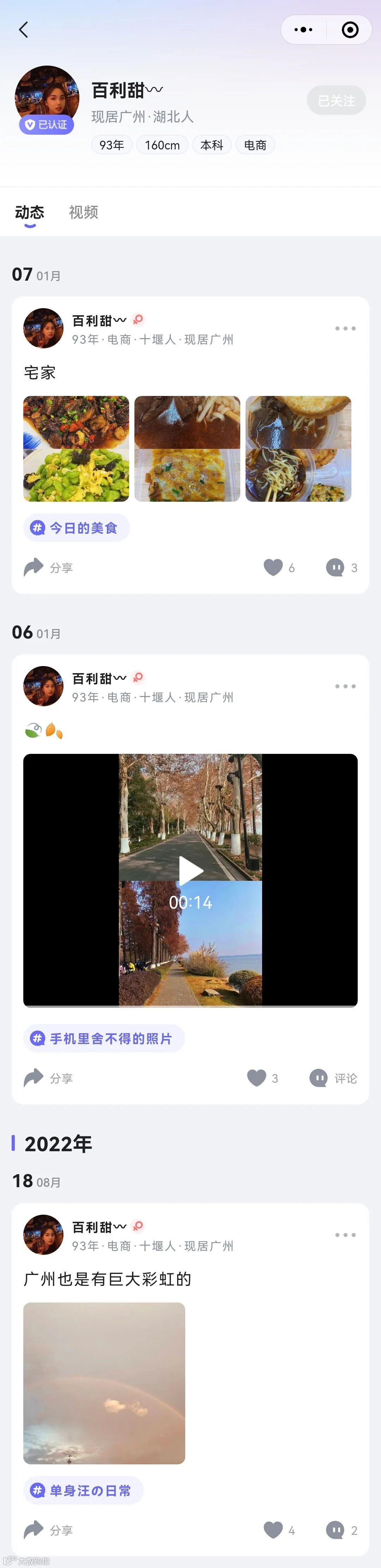Tap the 已关注 follow button
This screenshot has width=381, height=1568.
coord(336,100)
